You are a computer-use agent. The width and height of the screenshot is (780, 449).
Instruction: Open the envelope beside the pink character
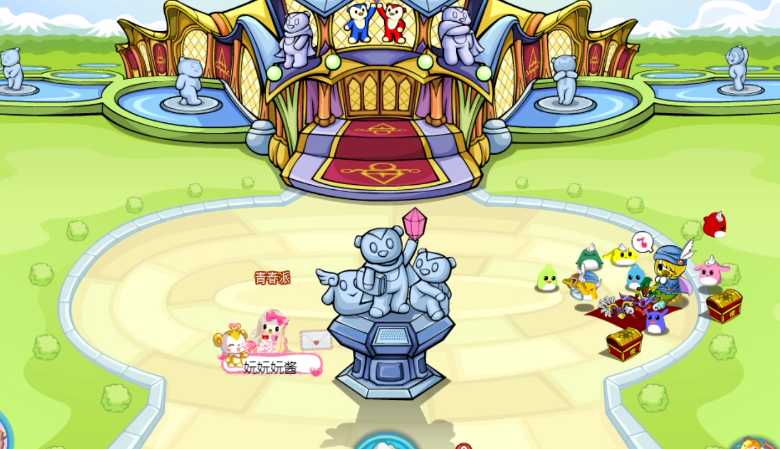[315, 339]
